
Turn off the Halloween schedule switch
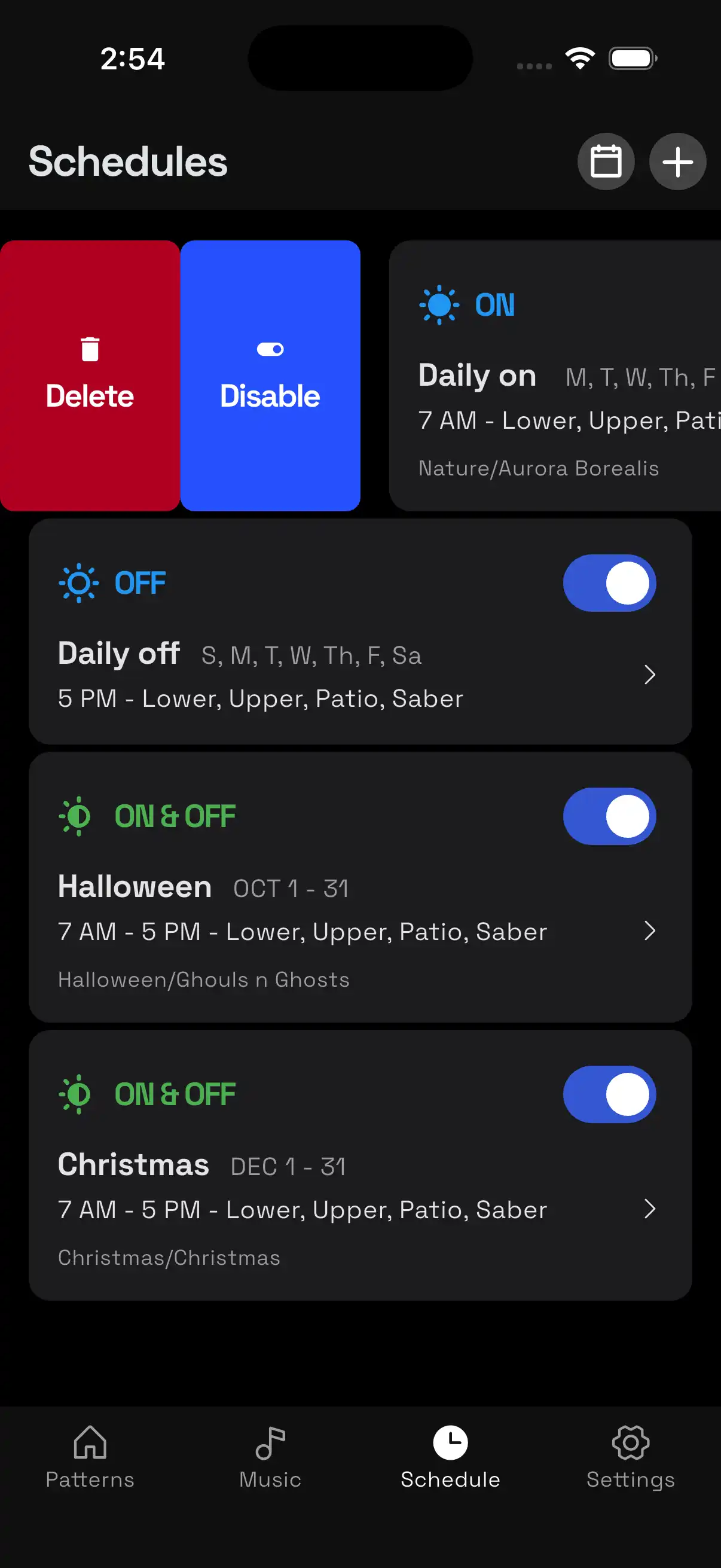pyautogui.click(x=609, y=816)
